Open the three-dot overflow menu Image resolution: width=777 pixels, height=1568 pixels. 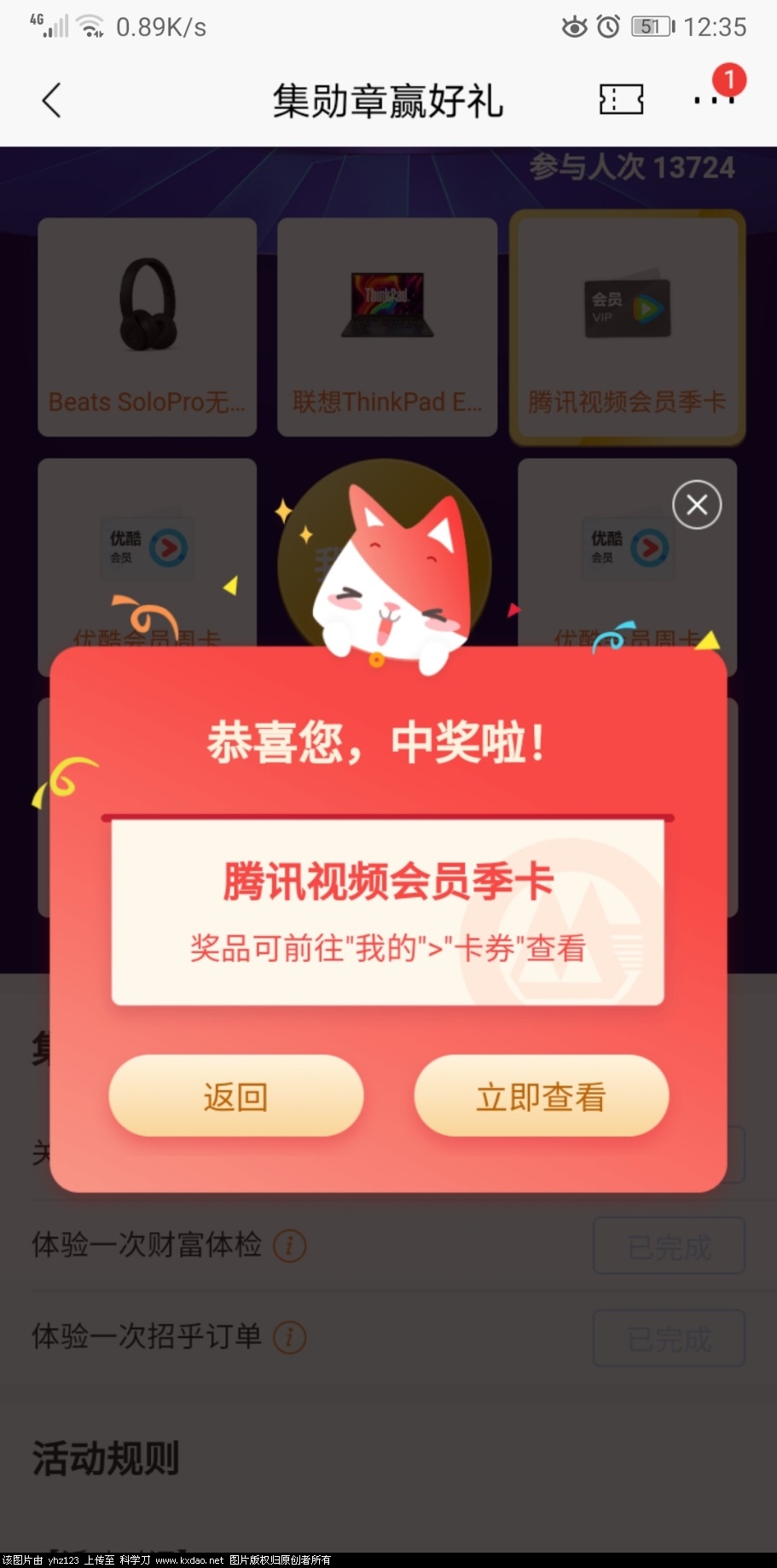pyautogui.click(x=713, y=100)
